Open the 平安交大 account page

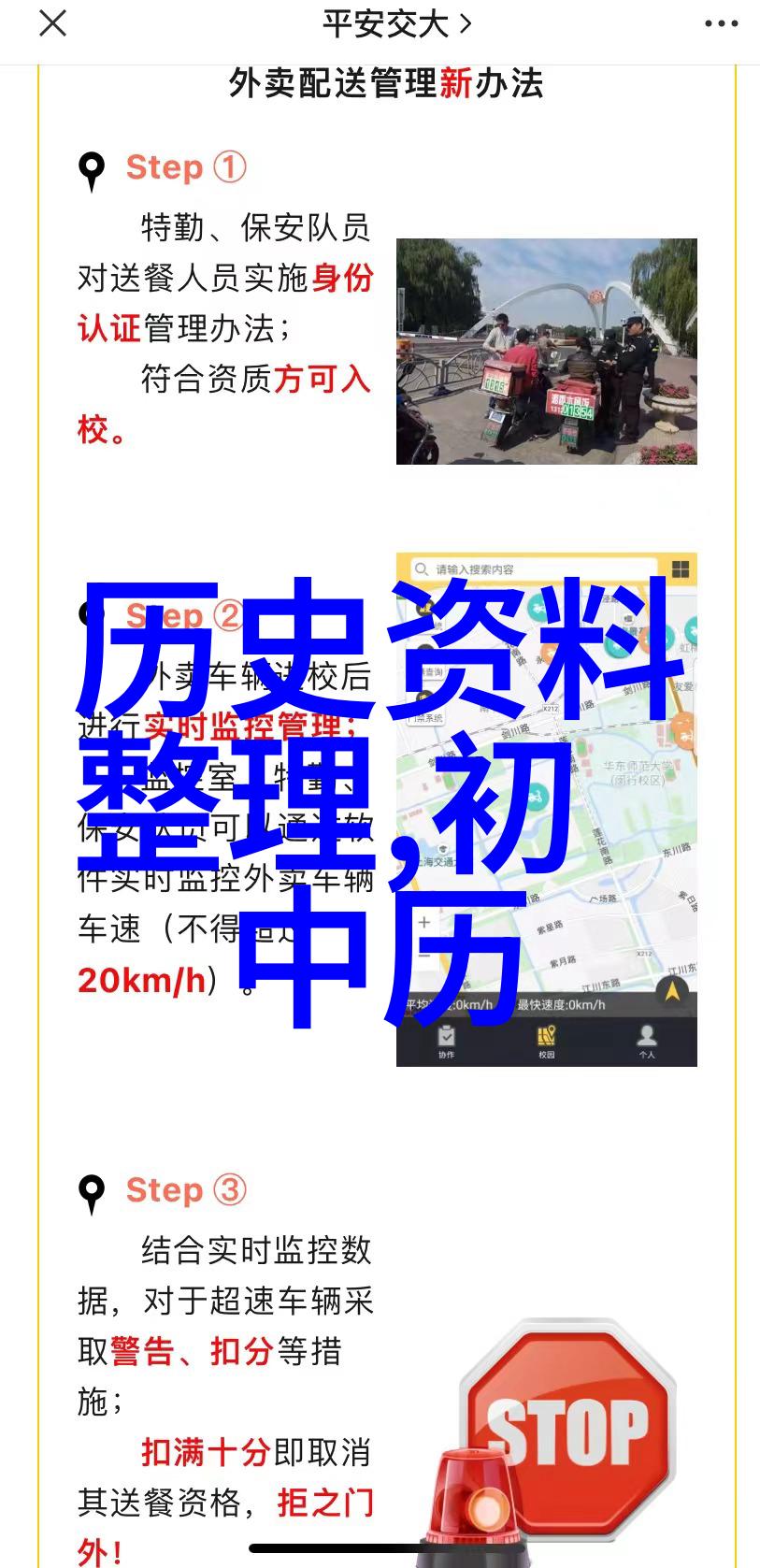(x=396, y=24)
